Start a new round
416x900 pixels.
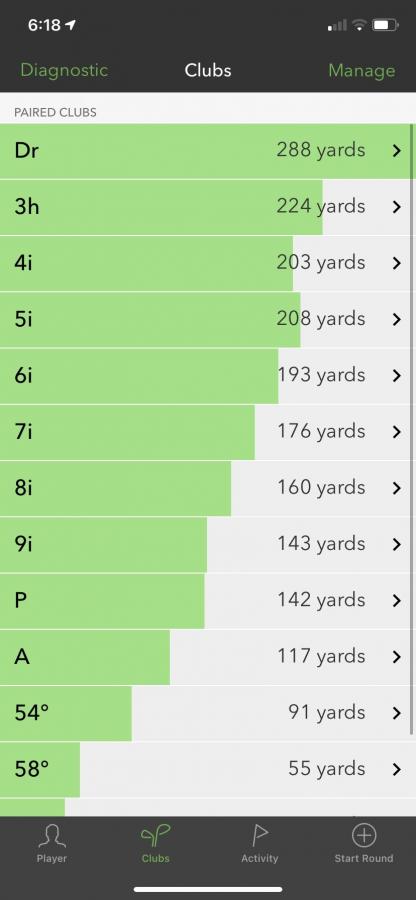point(364,844)
